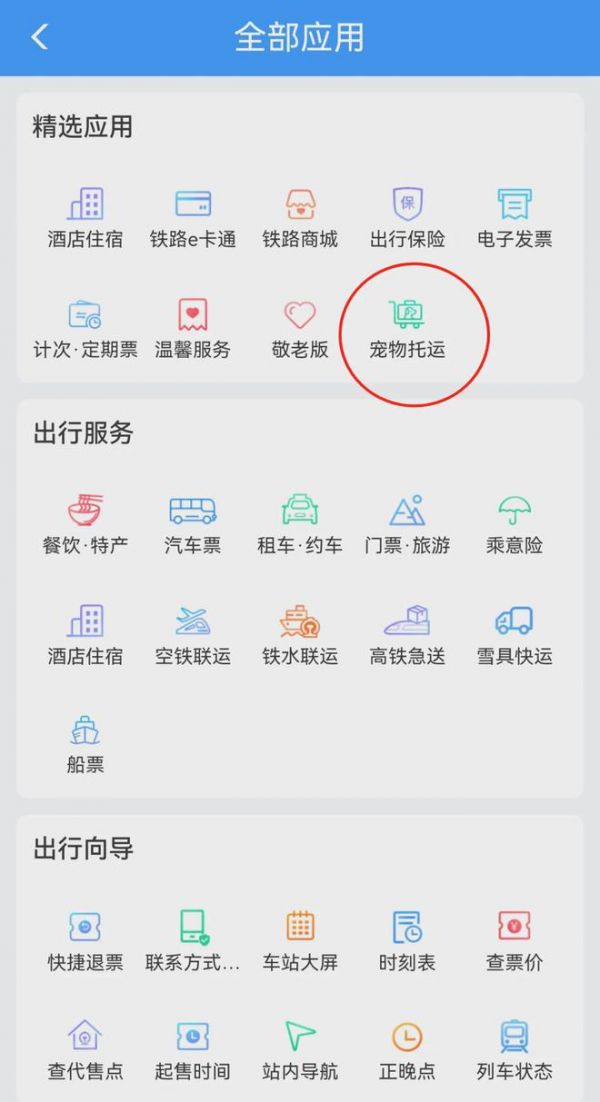Screen dimensions: 600x1102
Task: Choose 高铁急送 express delivery
Action: [x=407, y=636]
